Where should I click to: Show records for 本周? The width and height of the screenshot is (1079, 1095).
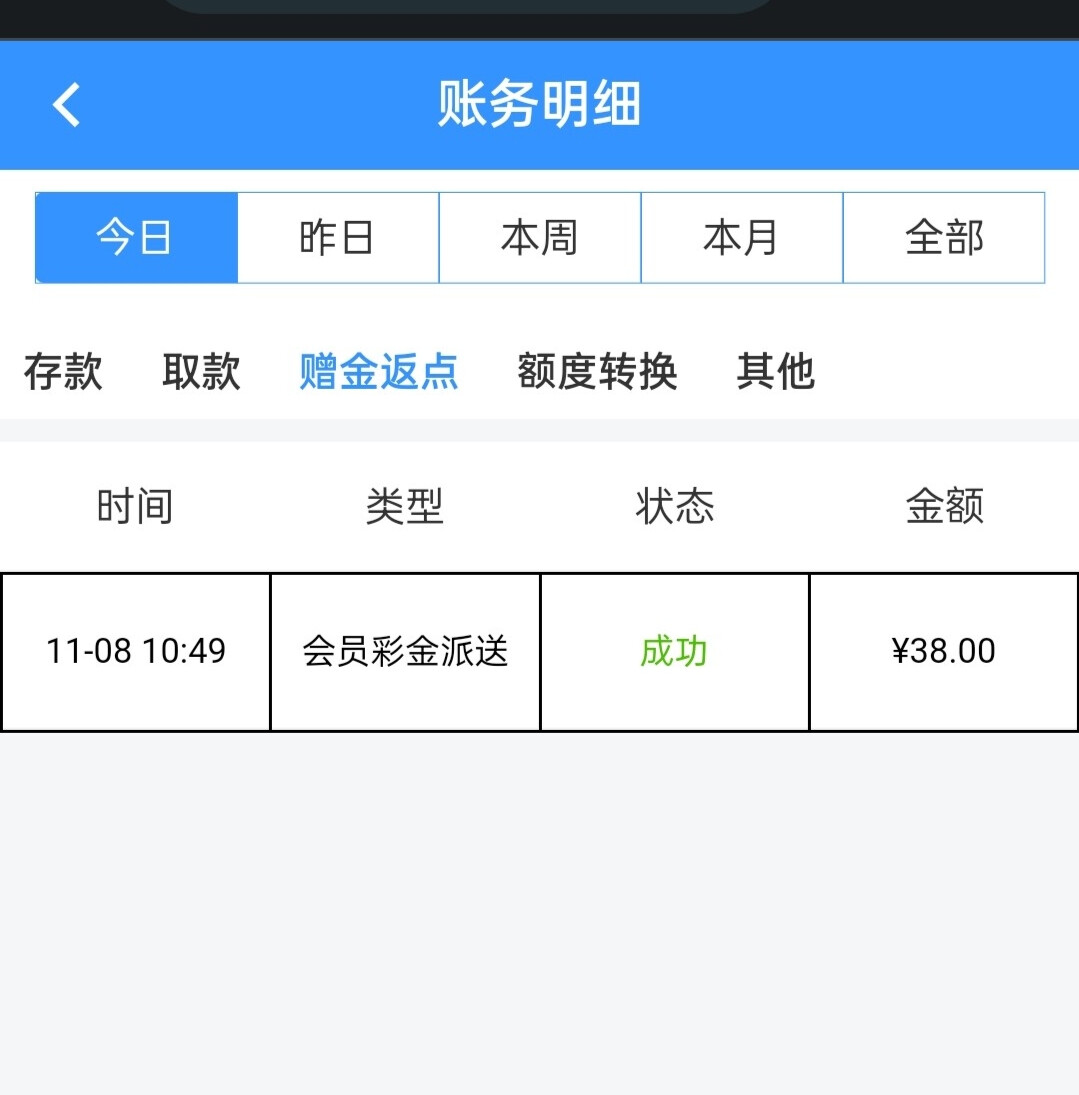pos(540,238)
